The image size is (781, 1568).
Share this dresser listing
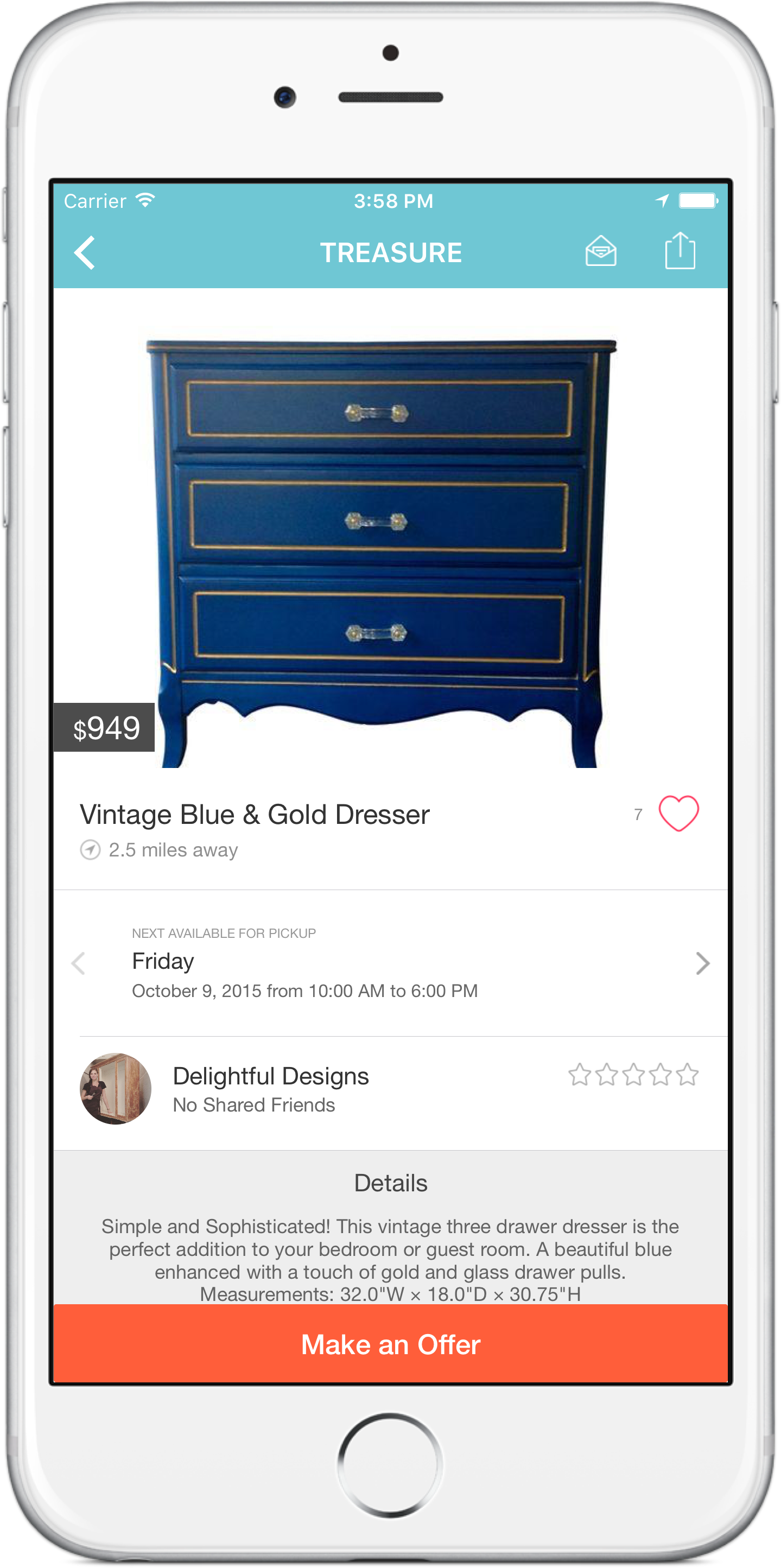680,250
